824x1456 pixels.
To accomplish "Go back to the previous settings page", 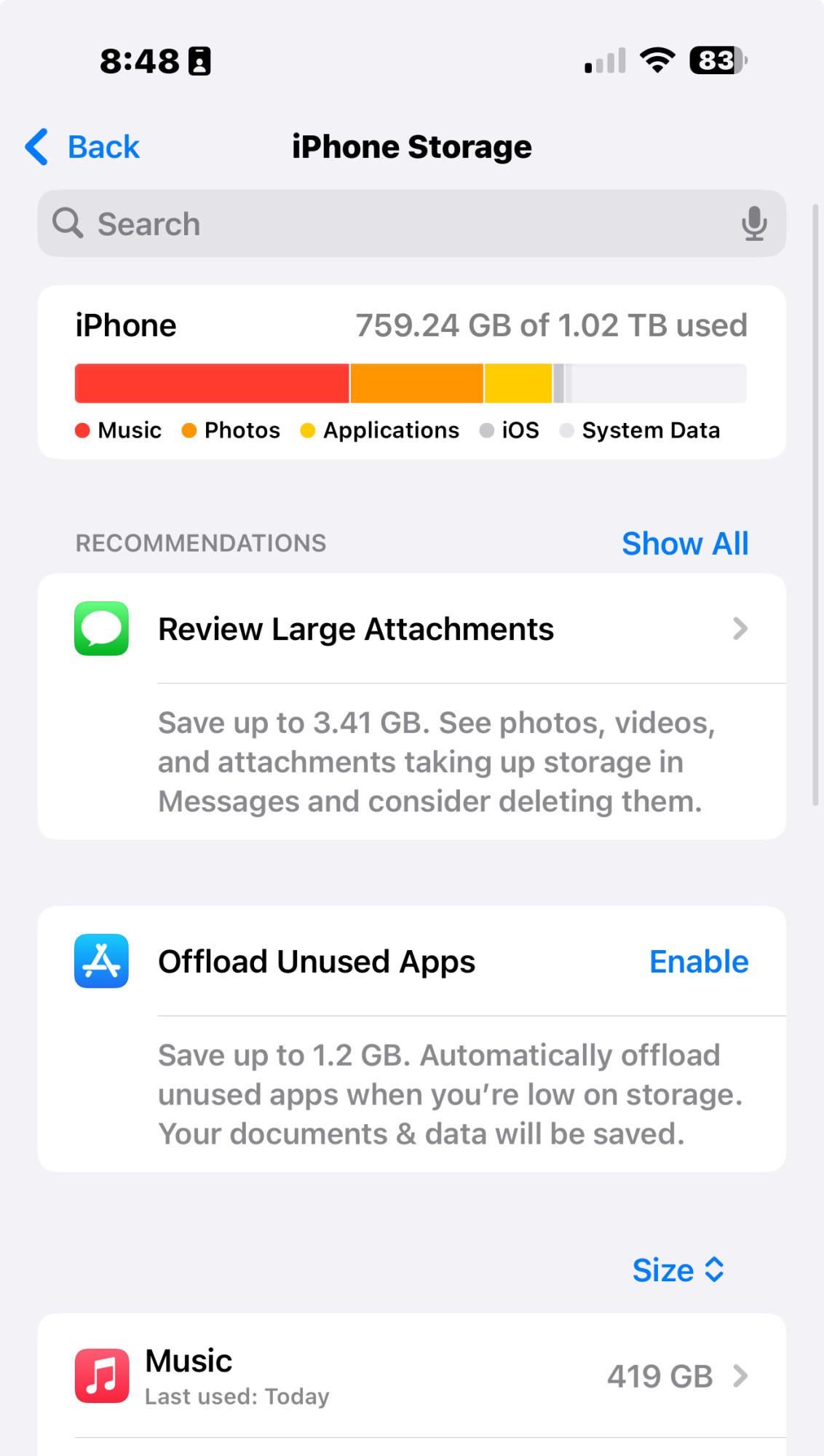I will [82, 147].
